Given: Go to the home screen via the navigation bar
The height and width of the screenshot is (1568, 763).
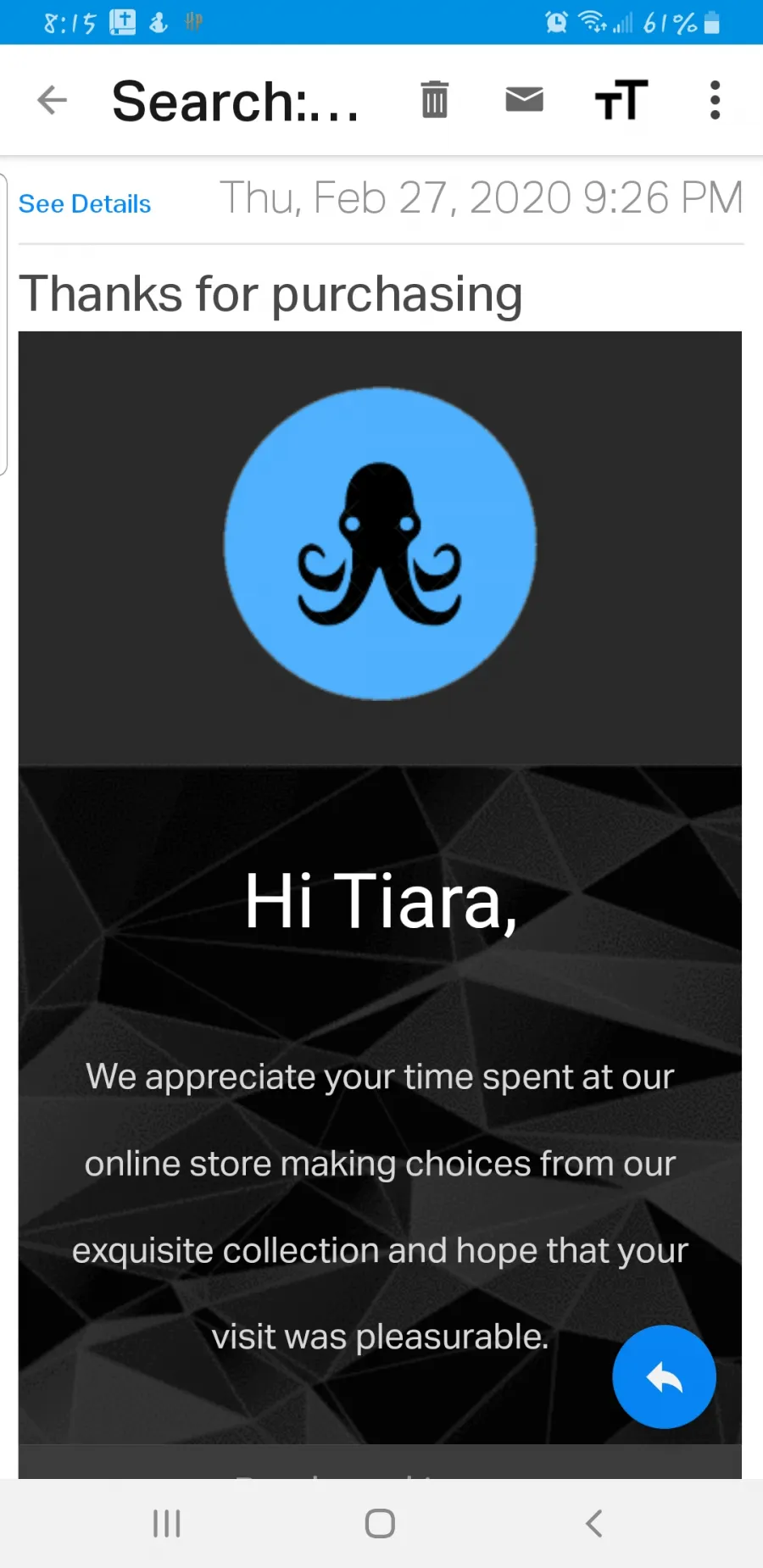Looking at the screenshot, I should 380,1523.
